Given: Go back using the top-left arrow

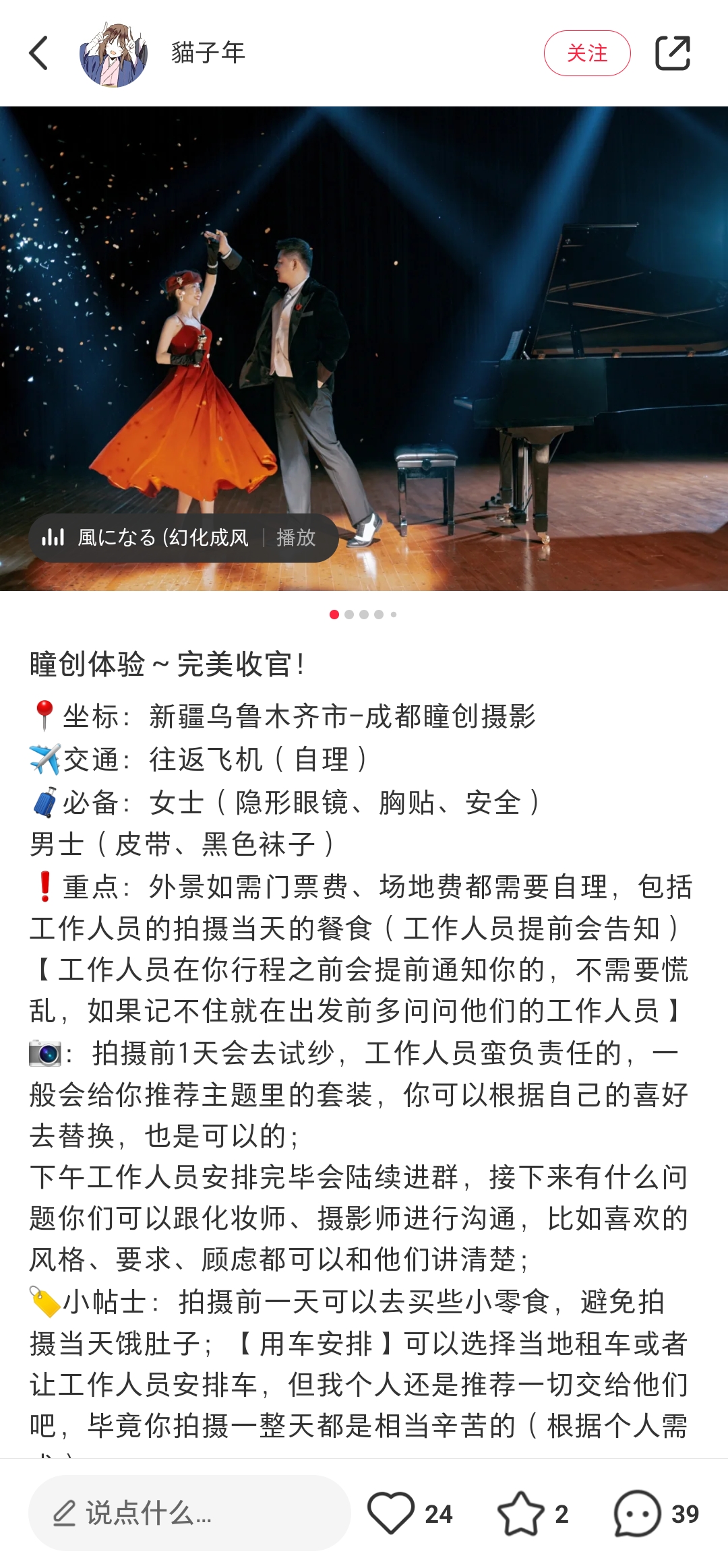Looking at the screenshot, I should (x=39, y=53).
